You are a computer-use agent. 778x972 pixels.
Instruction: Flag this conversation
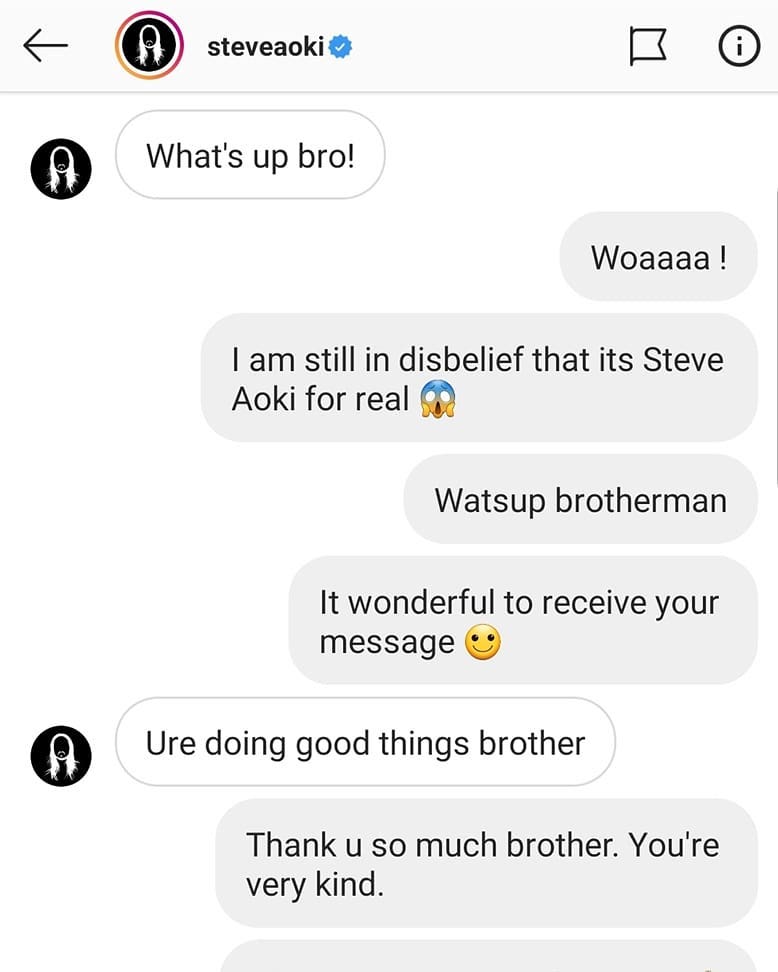click(648, 46)
